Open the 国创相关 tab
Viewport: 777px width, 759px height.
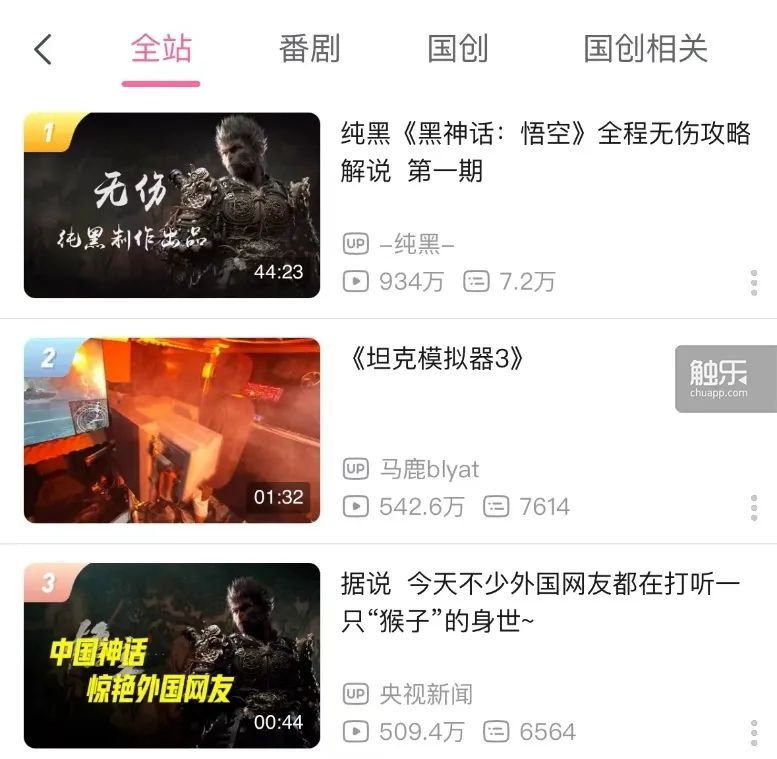point(645,49)
